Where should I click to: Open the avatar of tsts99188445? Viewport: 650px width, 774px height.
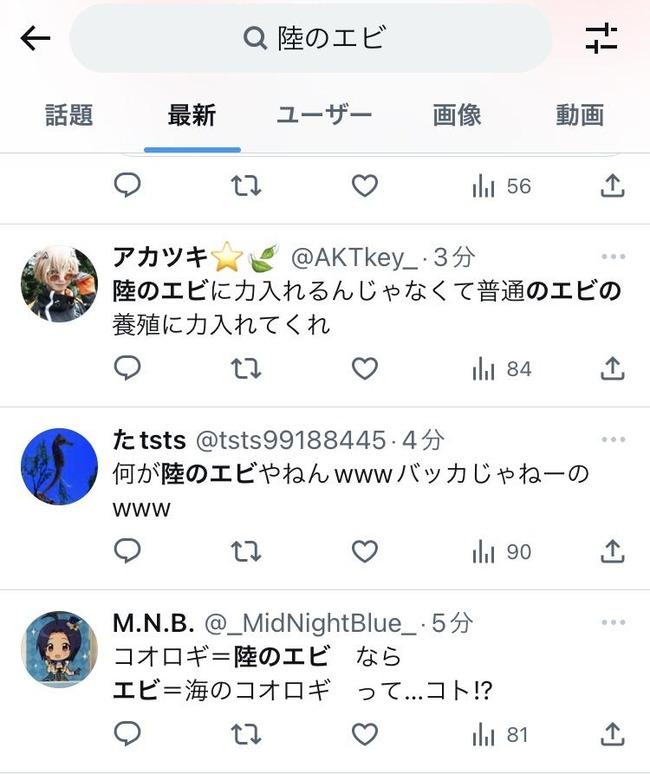click(59, 466)
